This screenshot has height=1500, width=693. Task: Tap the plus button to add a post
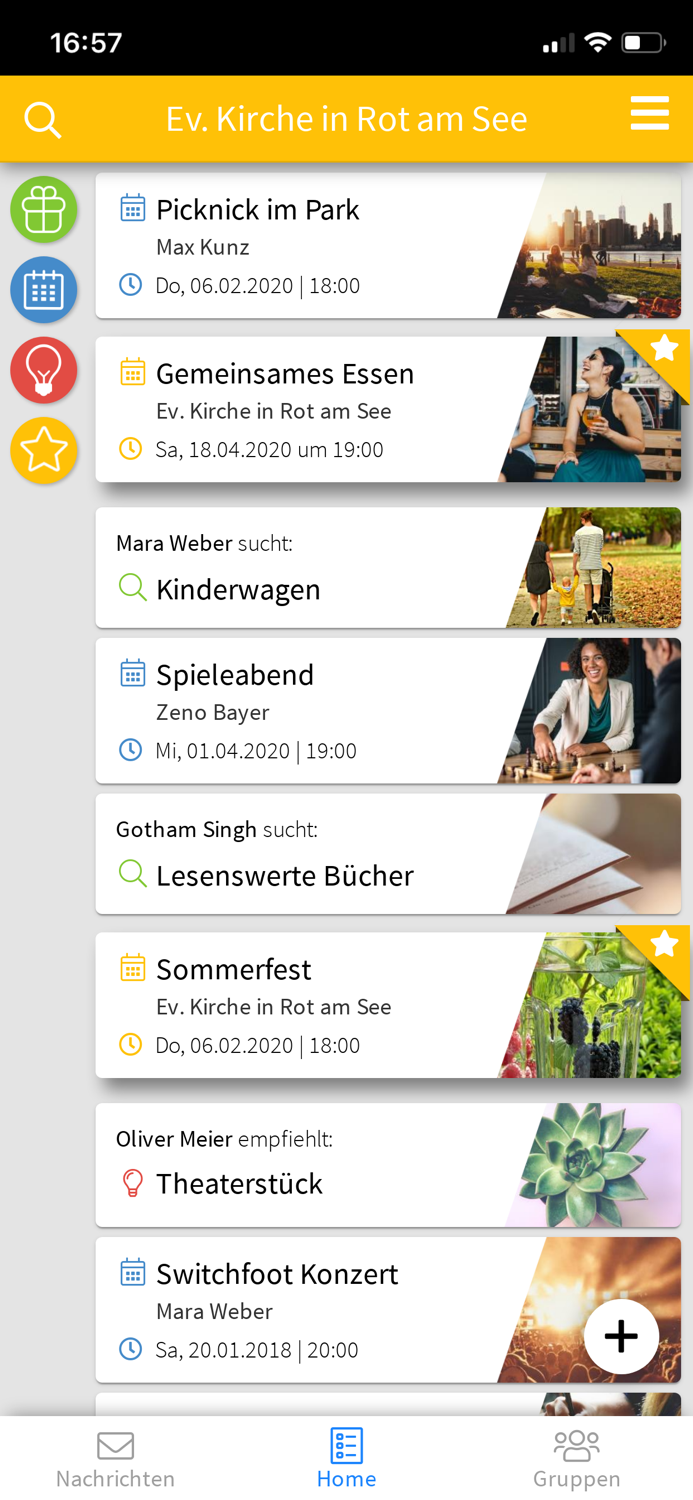coord(621,1336)
